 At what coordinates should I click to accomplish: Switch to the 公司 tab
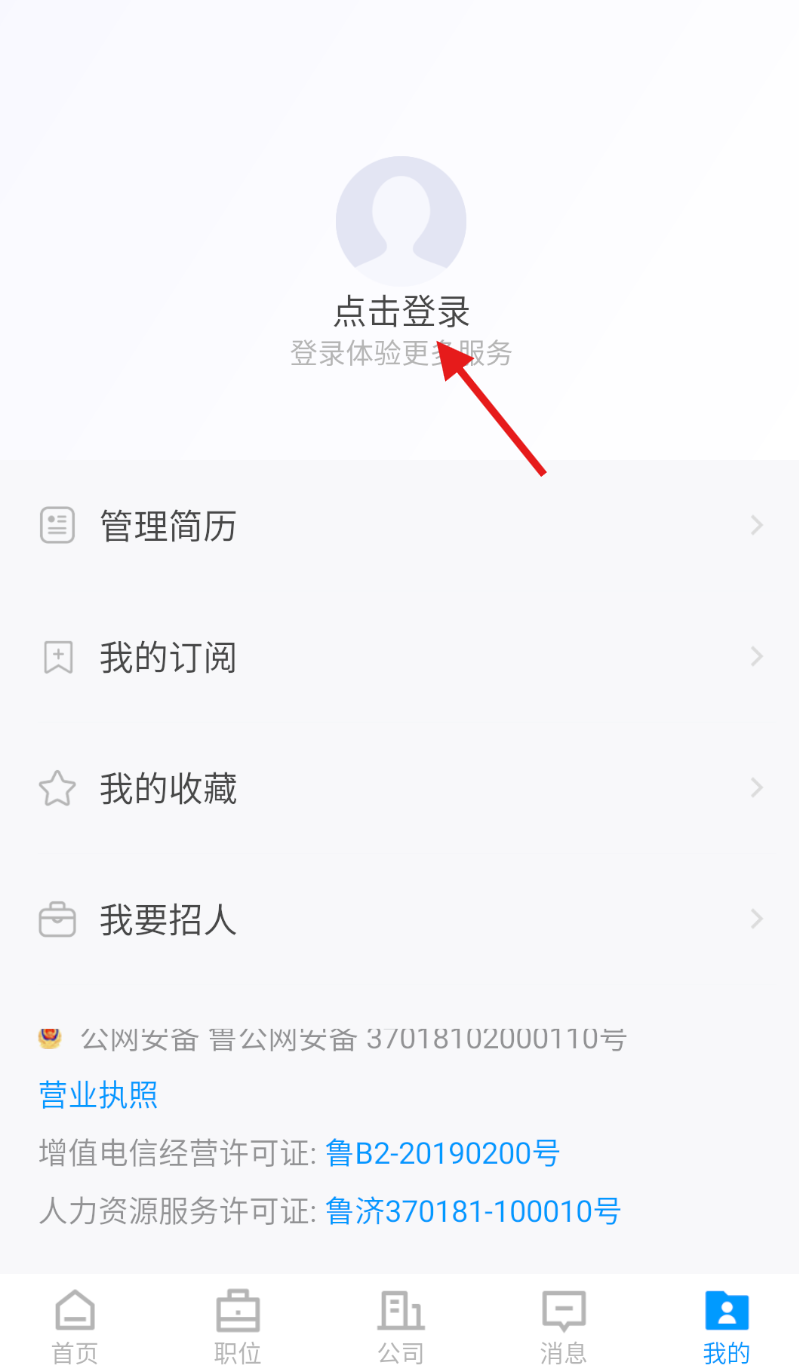[401, 1326]
